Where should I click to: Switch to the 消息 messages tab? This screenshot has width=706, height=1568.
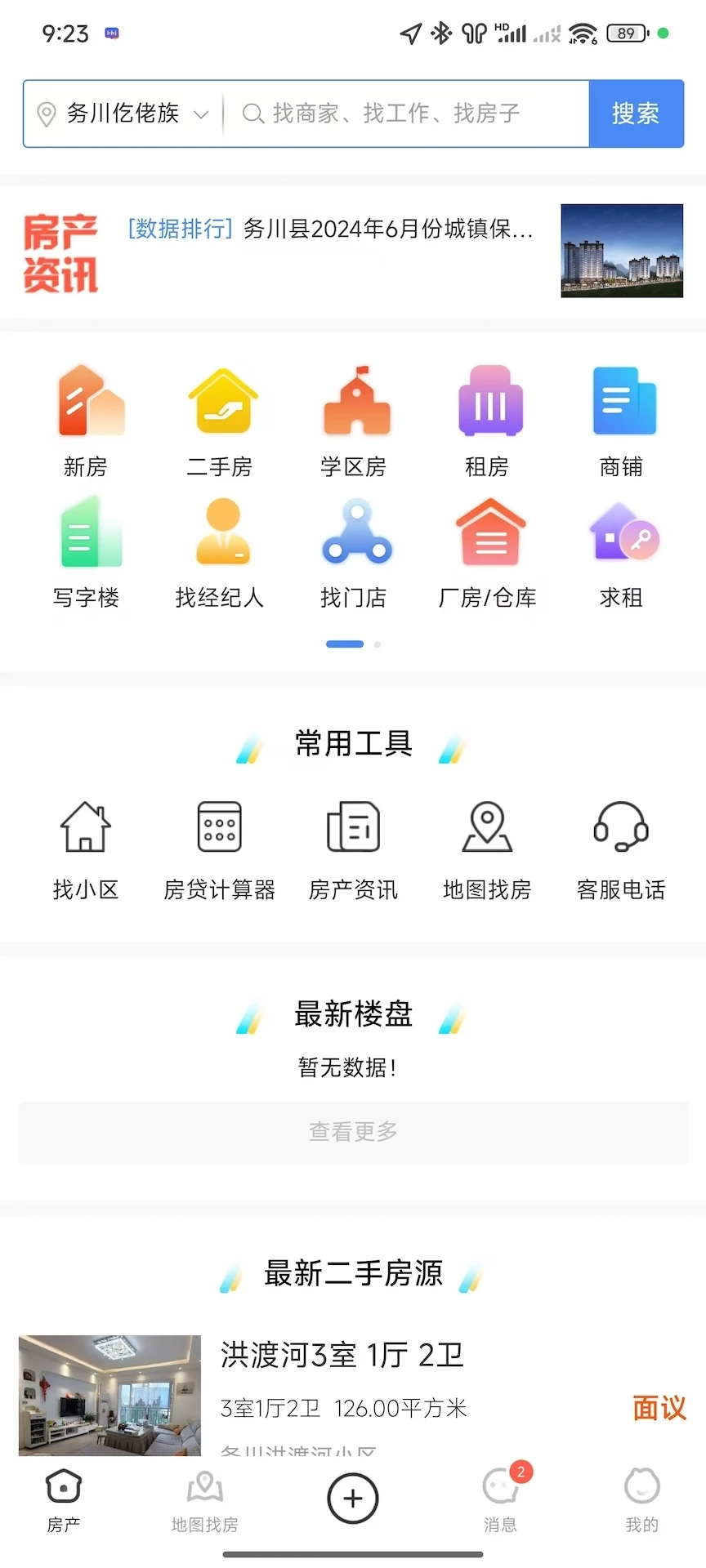[501, 1503]
